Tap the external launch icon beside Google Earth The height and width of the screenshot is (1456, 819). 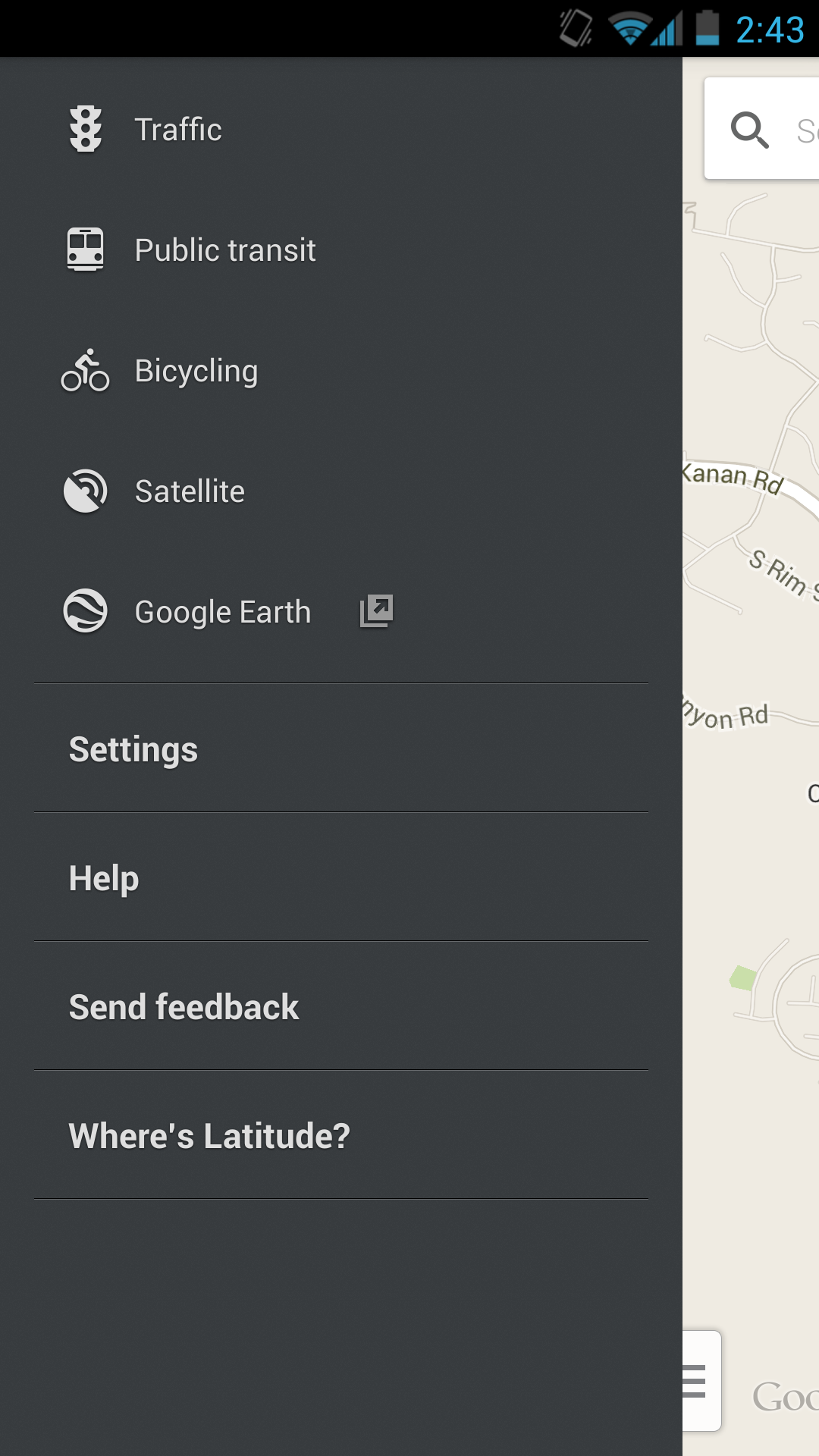point(377,610)
